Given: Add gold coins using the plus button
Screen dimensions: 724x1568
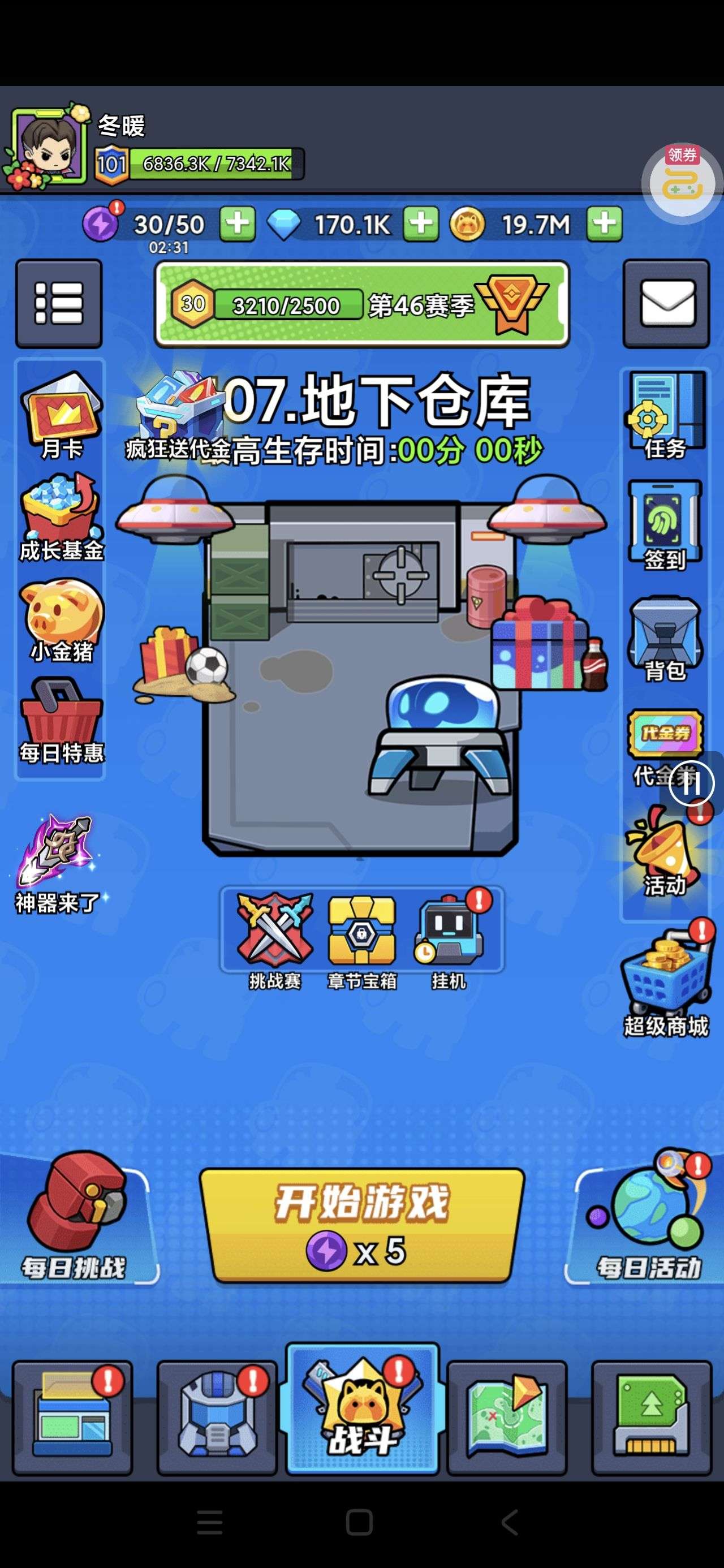Looking at the screenshot, I should 604,223.
